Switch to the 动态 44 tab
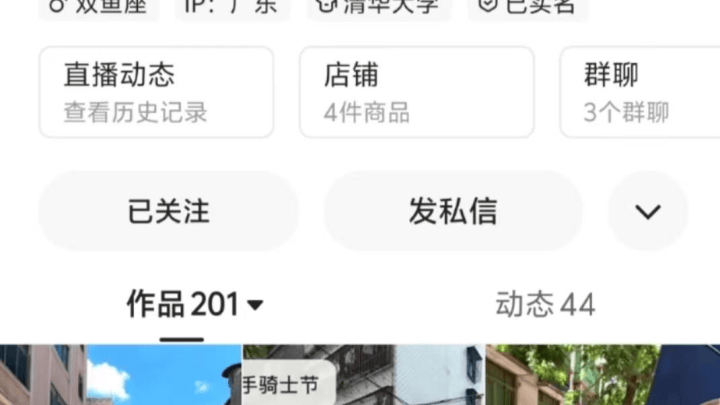This screenshot has height=405, width=720. click(x=545, y=304)
